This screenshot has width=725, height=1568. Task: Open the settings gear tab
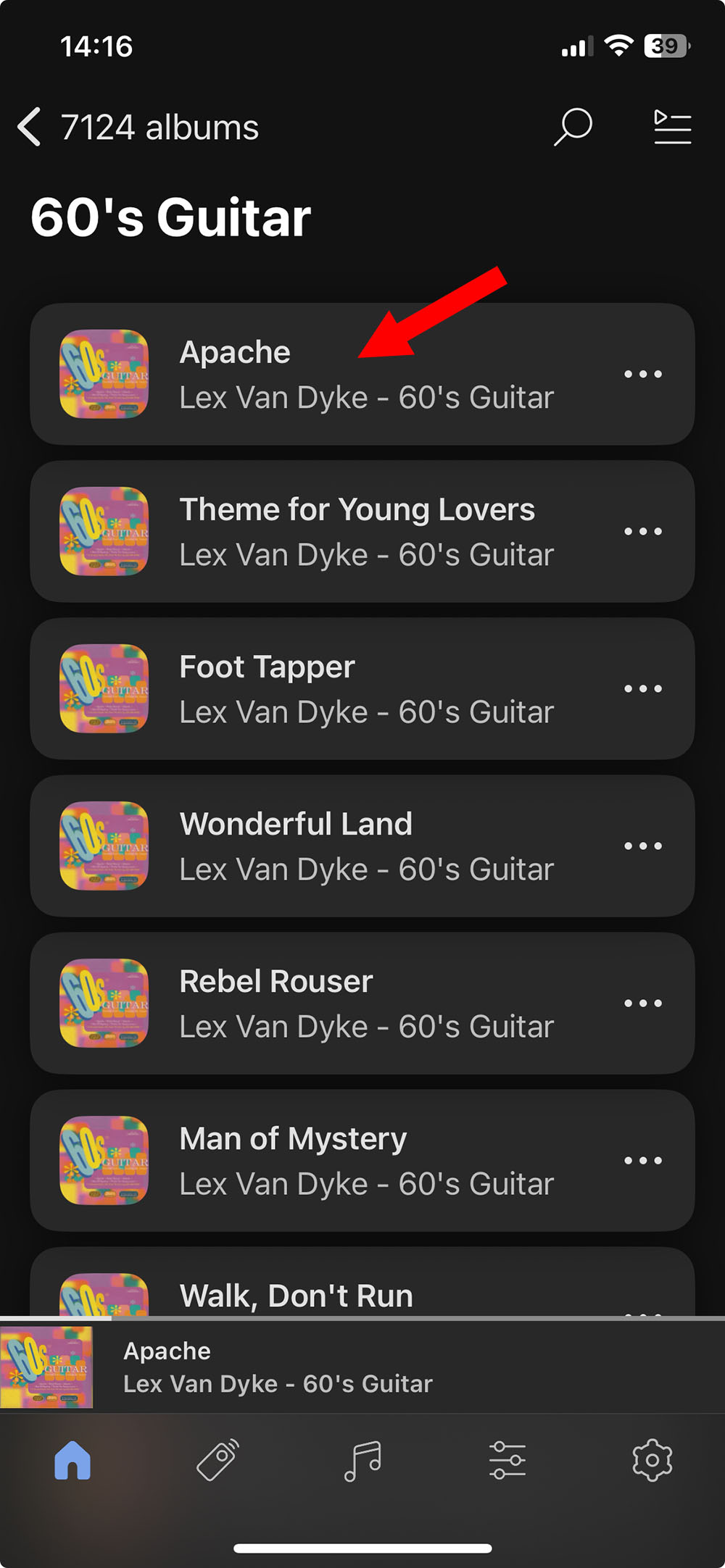tap(652, 1460)
